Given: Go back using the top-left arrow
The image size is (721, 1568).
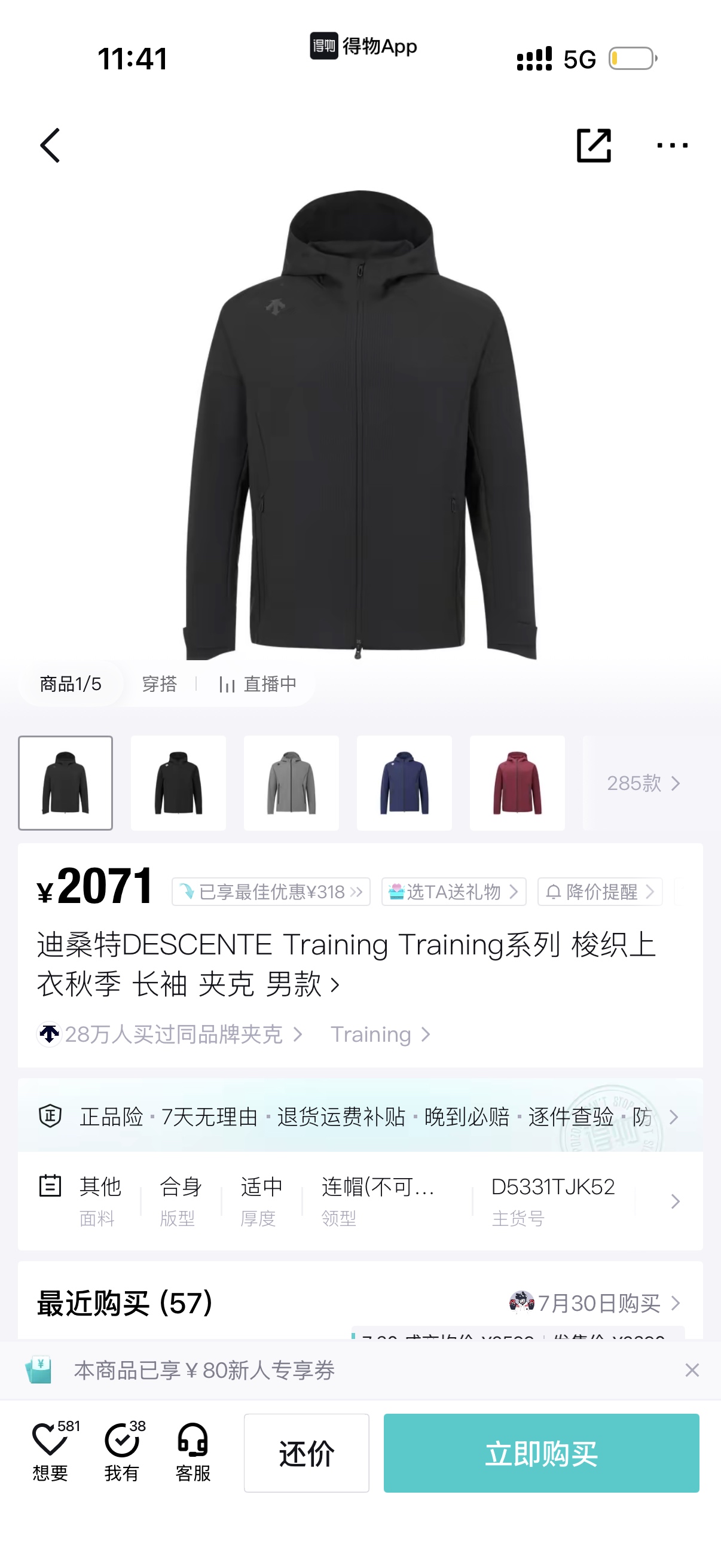Looking at the screenshot, I should (50, 145).
